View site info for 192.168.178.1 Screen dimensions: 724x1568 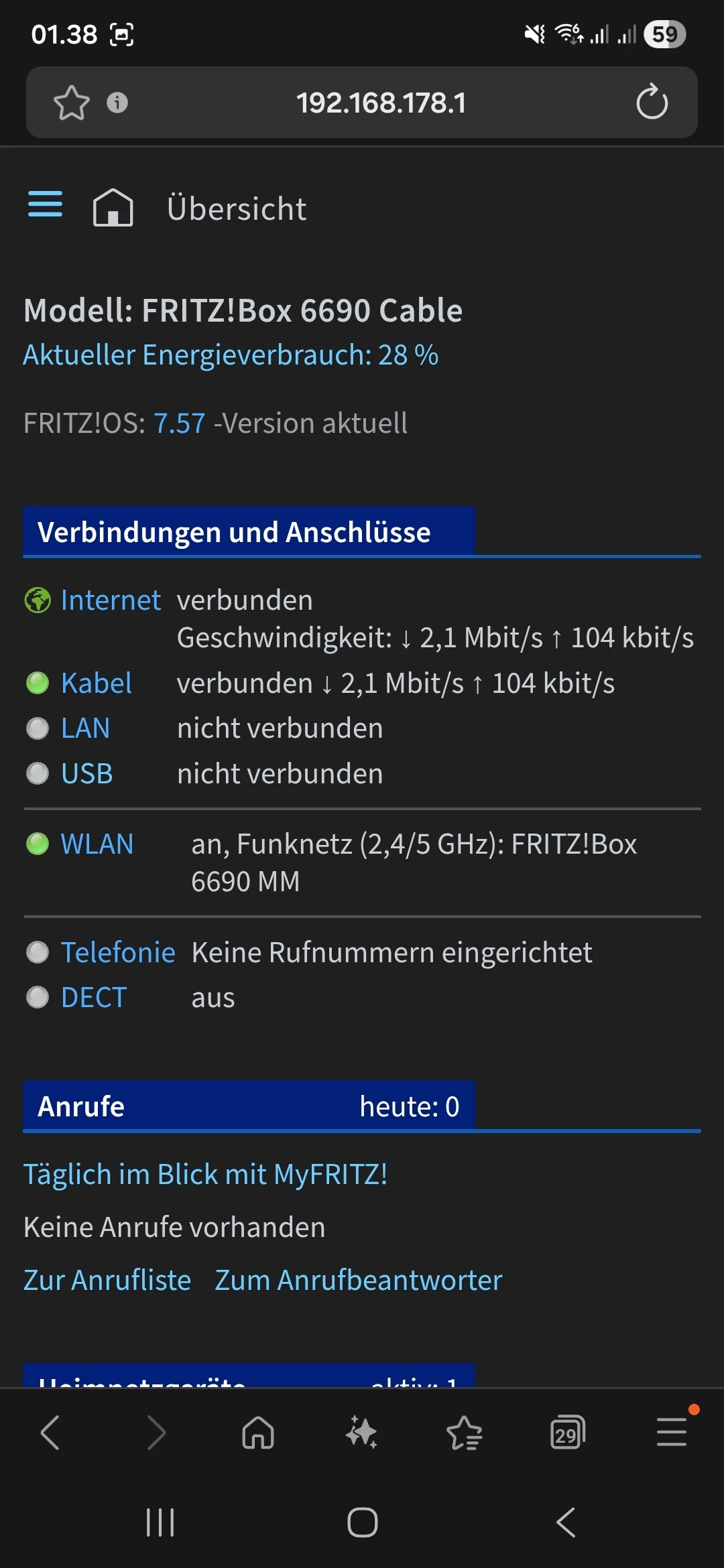pos(117,103)
